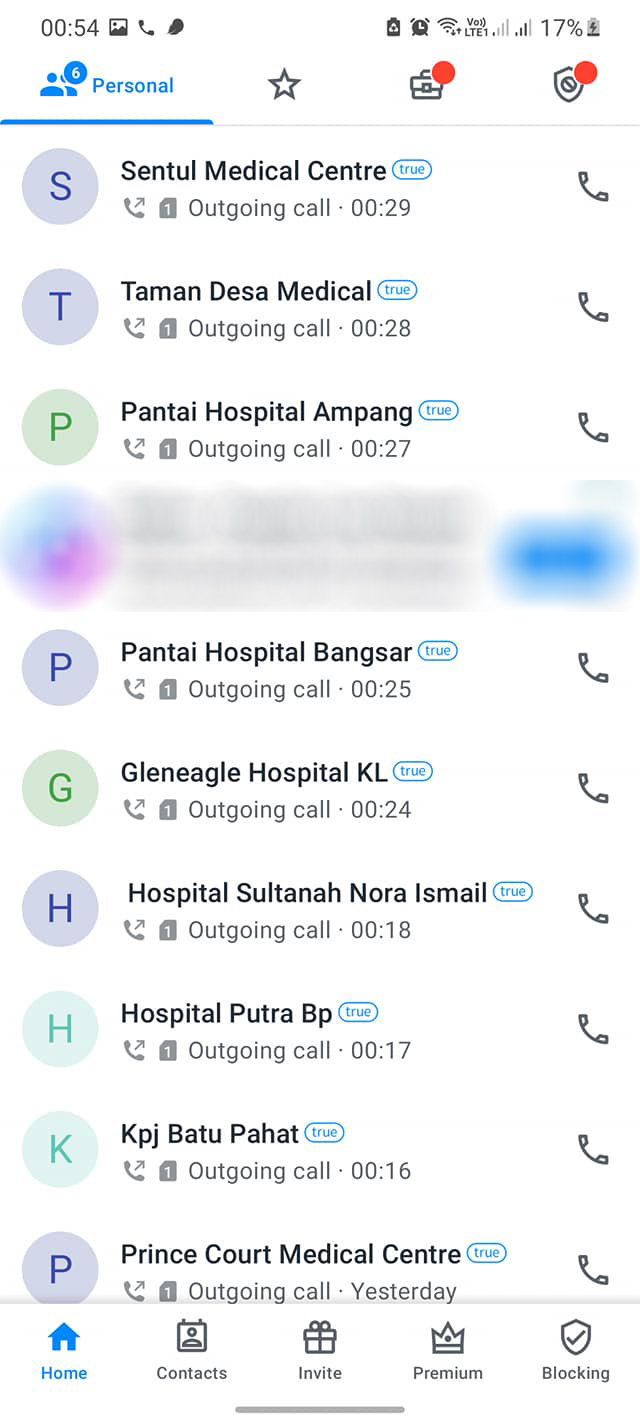The height and width of the screenshot is (1422, 640).
Task: Open the Premium tab
Action: pos(447,1351)
